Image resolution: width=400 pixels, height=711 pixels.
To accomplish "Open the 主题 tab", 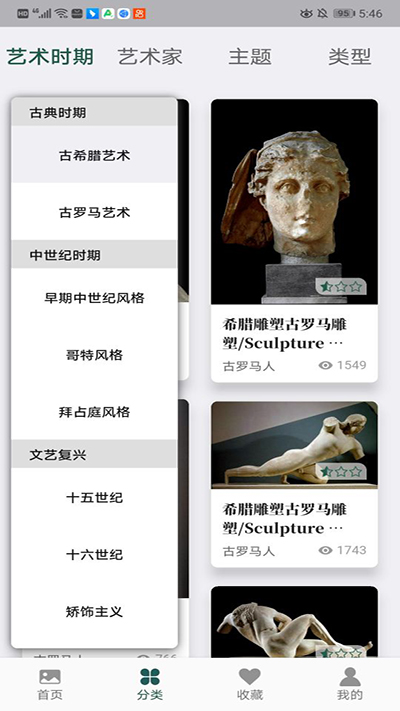I will (x=250, y=57).
